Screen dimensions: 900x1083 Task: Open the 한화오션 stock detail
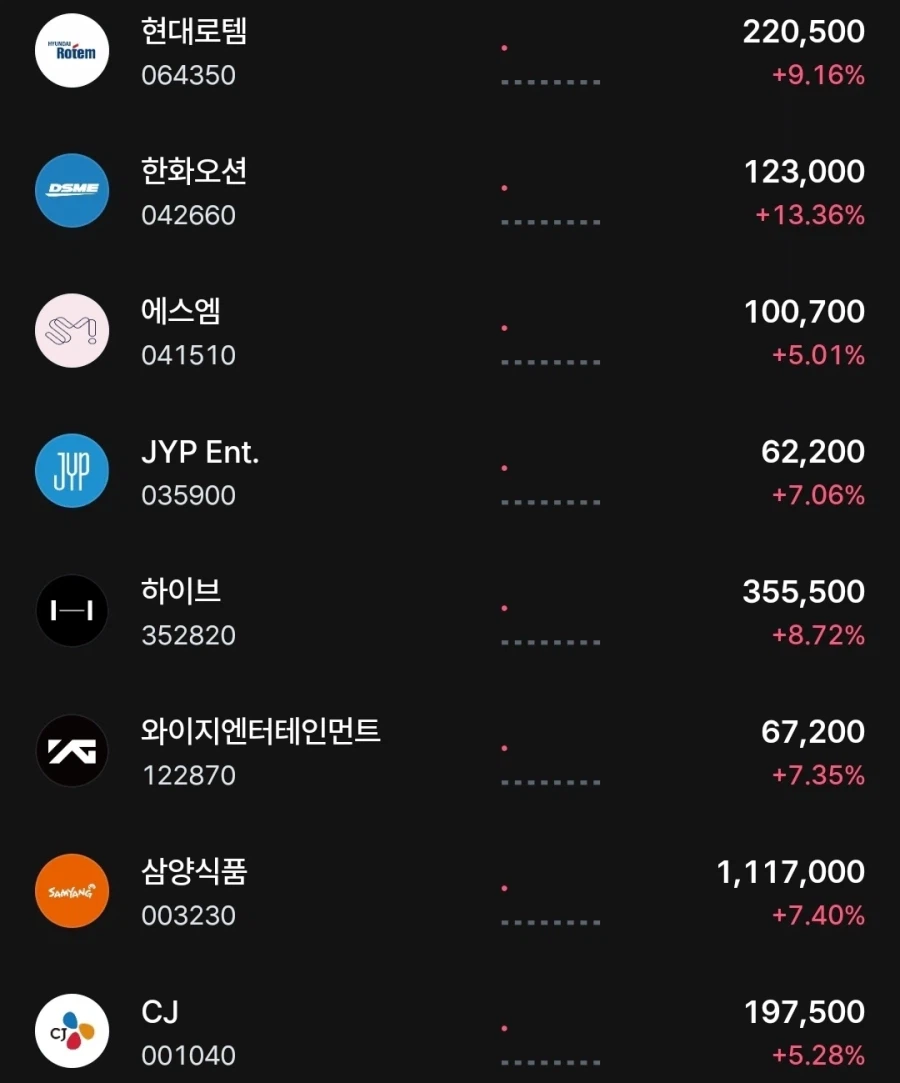point(190,172)
